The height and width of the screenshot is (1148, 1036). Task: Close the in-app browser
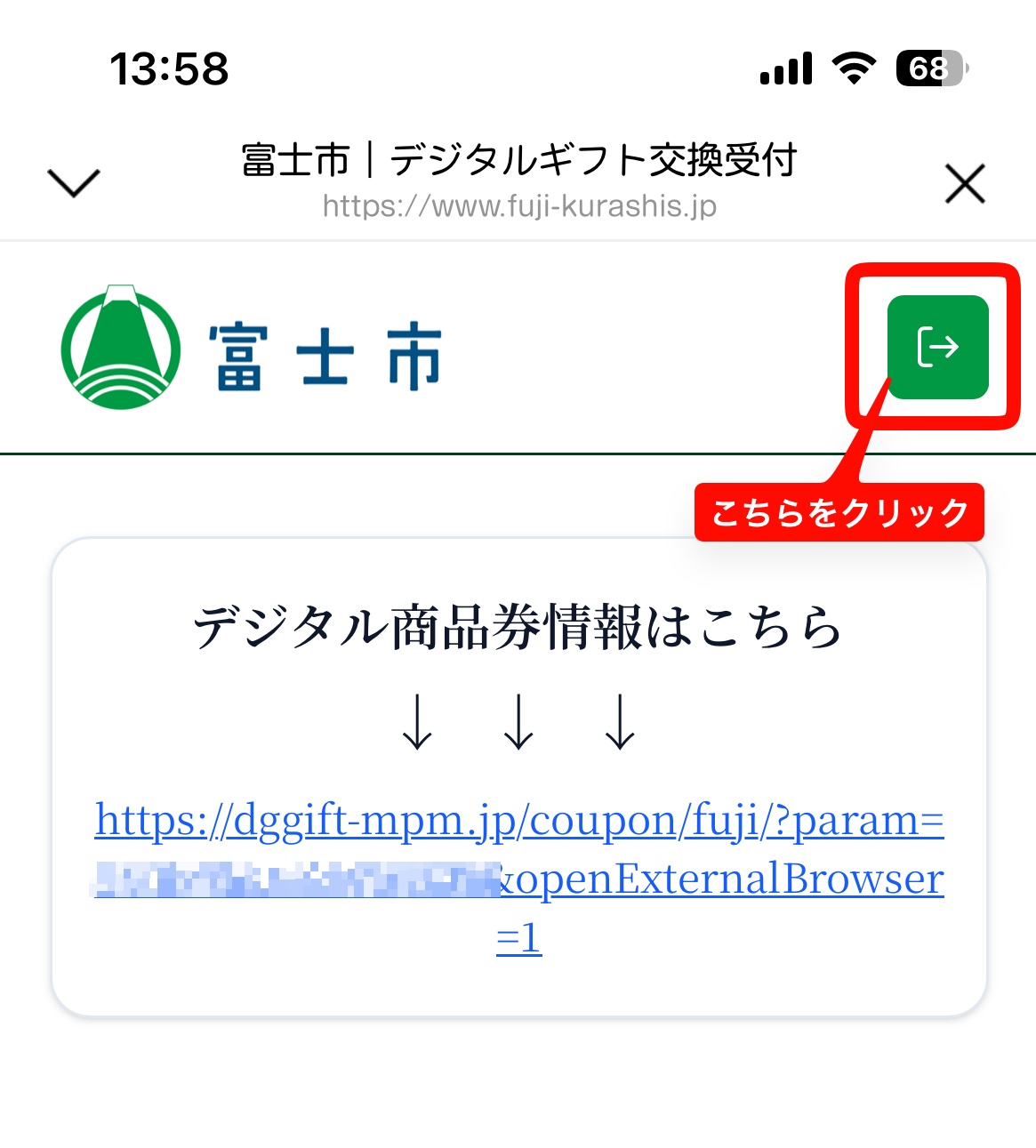(965, 184)
